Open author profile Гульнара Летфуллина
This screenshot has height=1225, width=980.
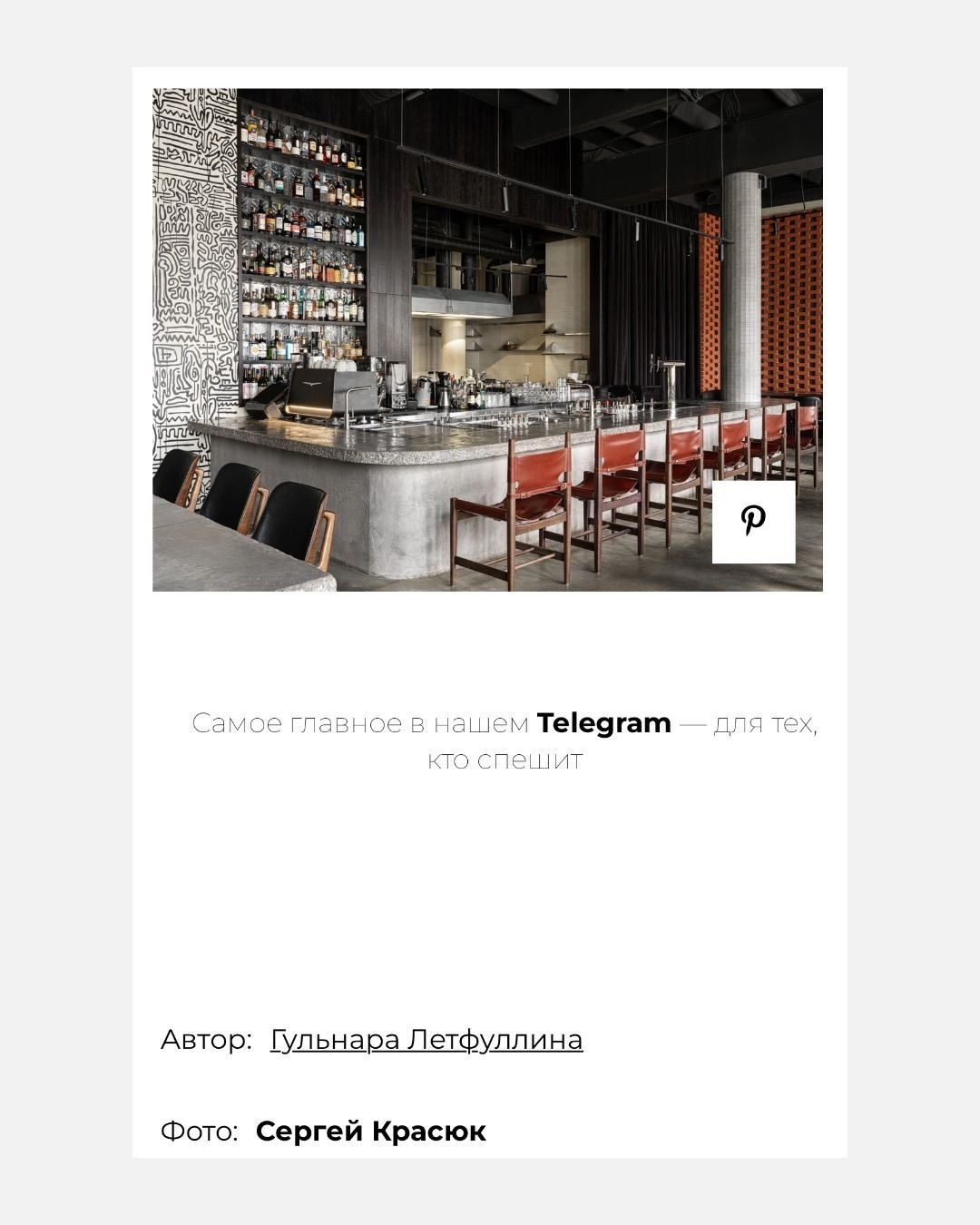tap(426, 1040)
